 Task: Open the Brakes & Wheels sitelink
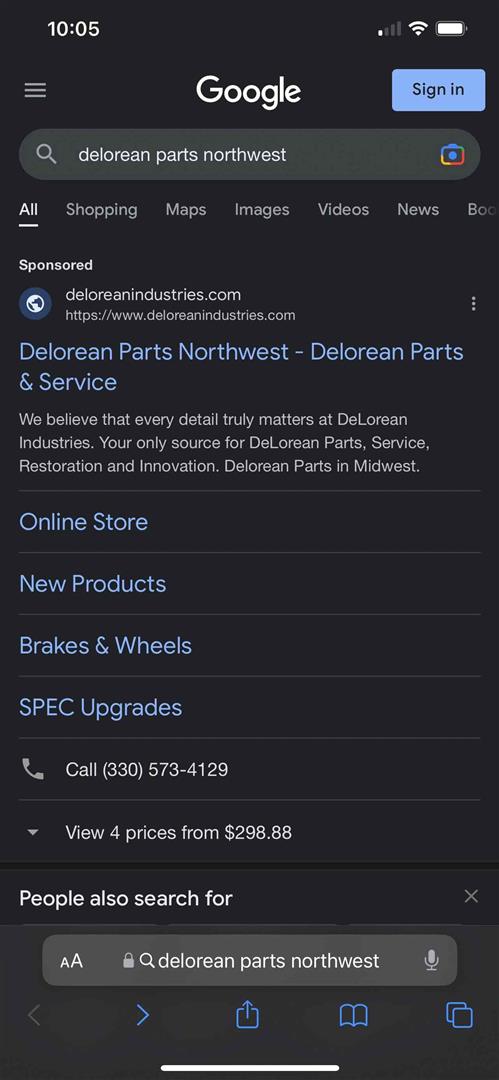[105, 646]
